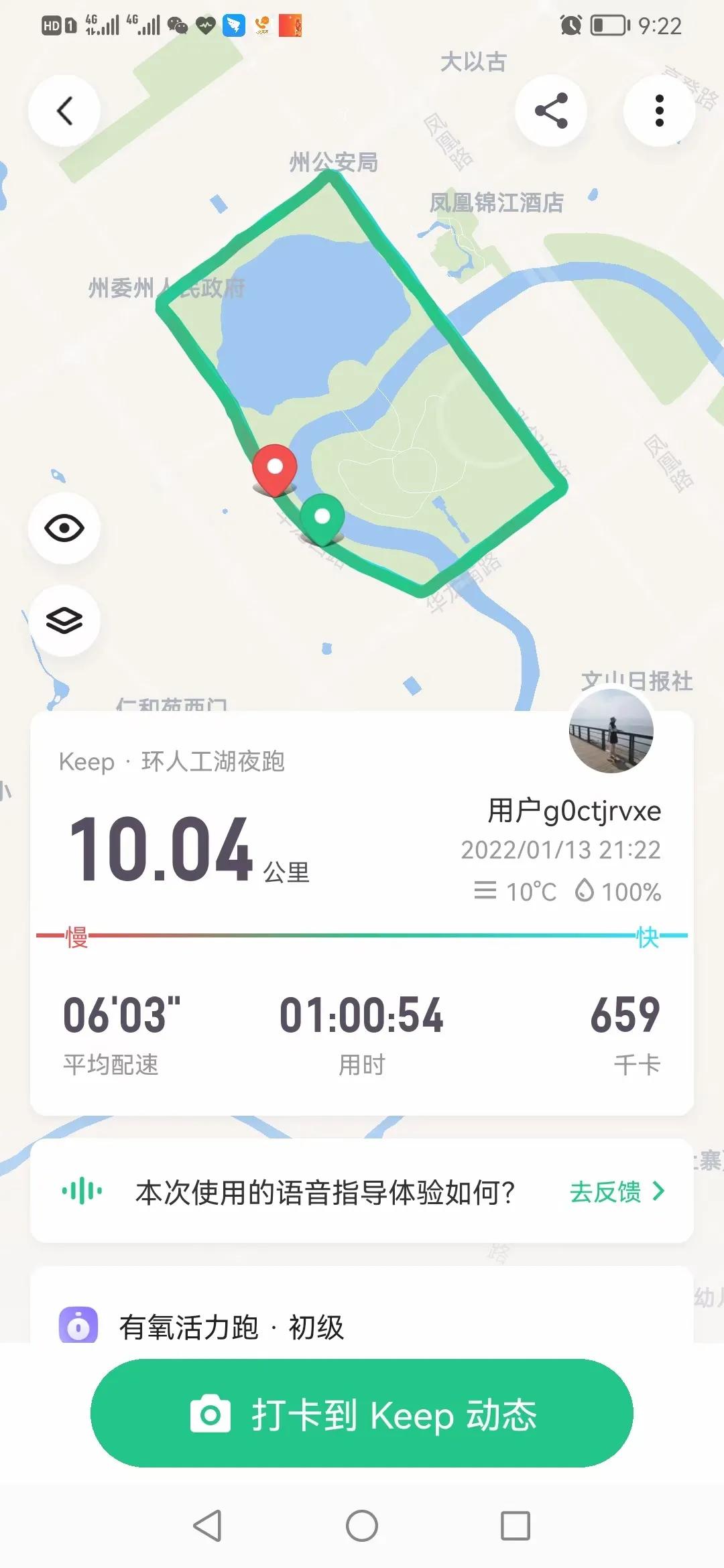The image size is (724, 1568).
Task: Tap the user avatar photo
Action: click(611, 730)
